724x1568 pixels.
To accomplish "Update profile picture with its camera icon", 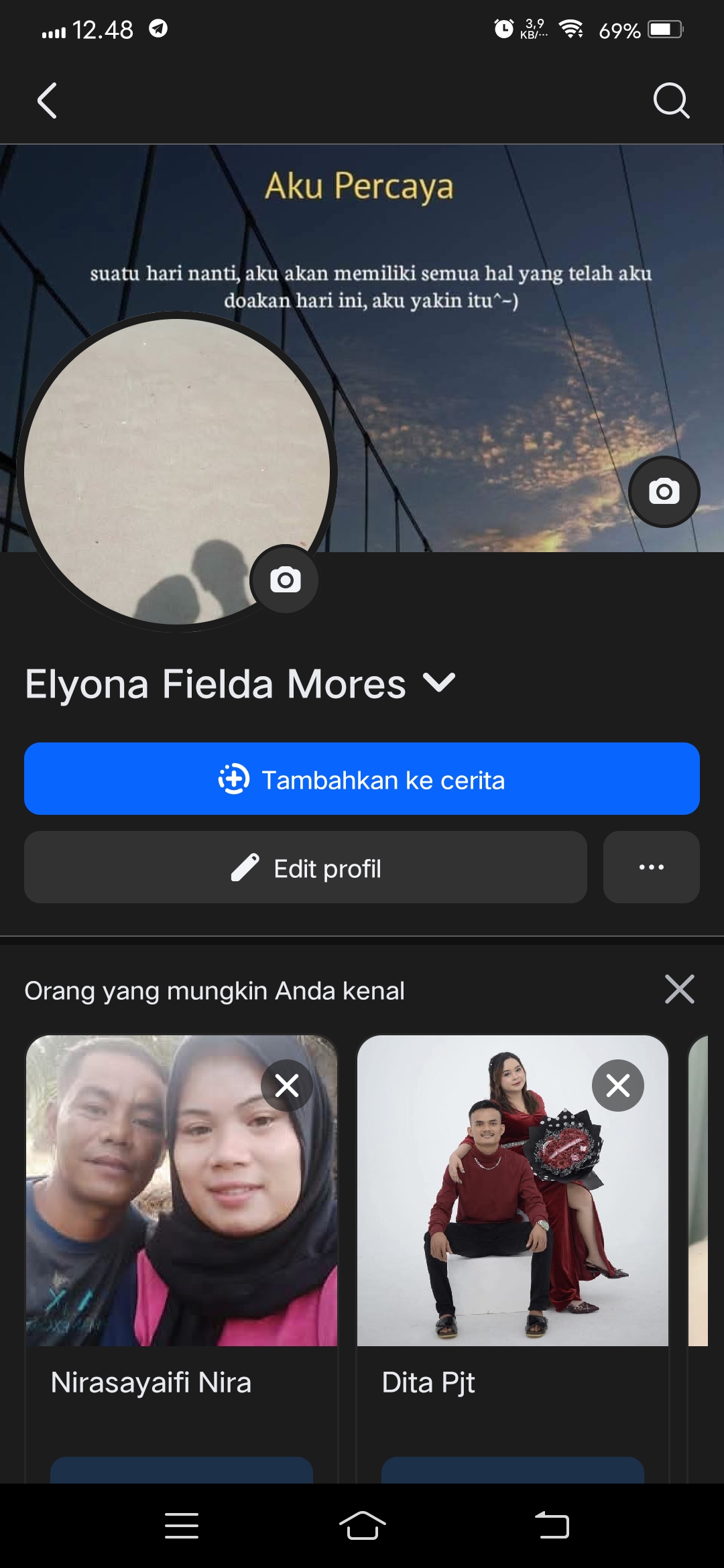I will pos(285,579).
